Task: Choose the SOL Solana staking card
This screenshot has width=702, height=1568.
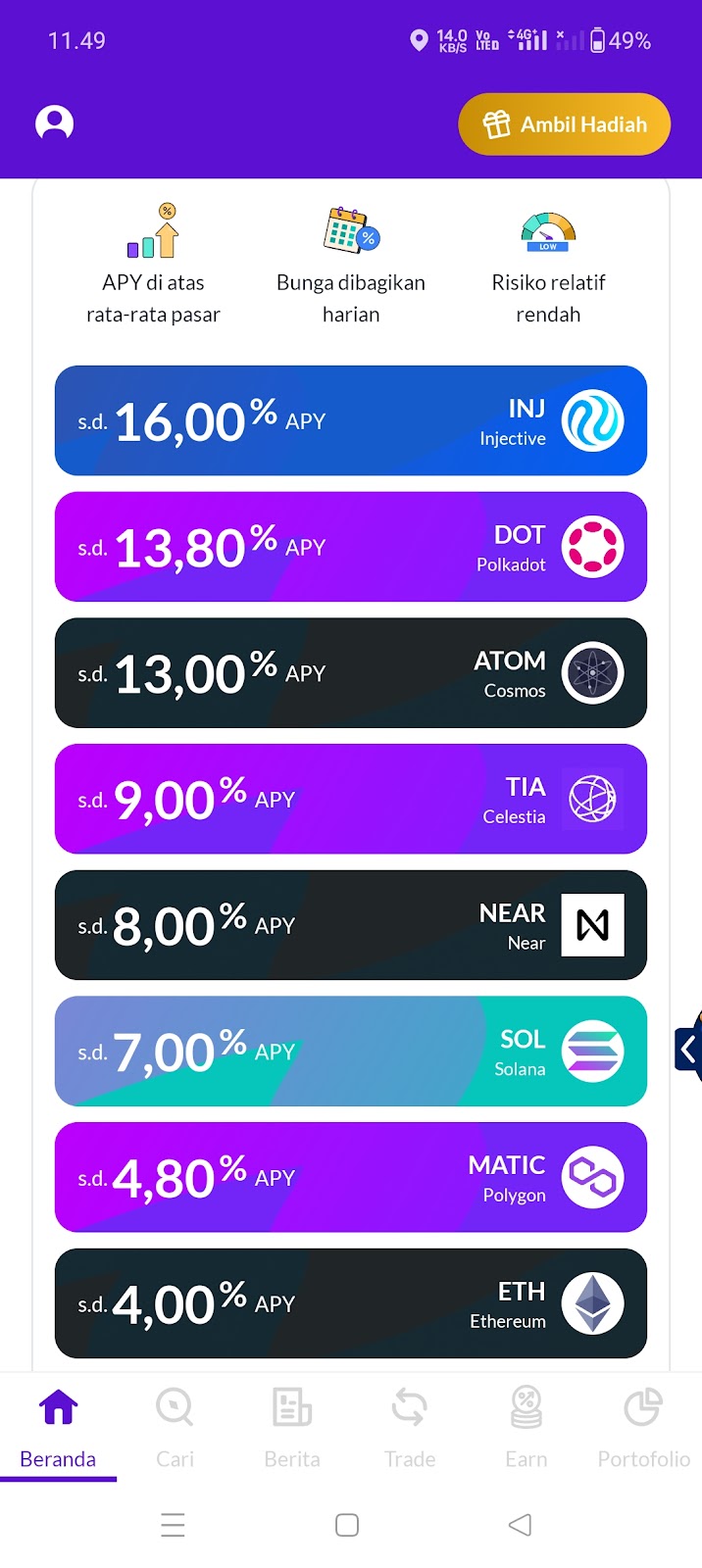Action: [351, 1052]
